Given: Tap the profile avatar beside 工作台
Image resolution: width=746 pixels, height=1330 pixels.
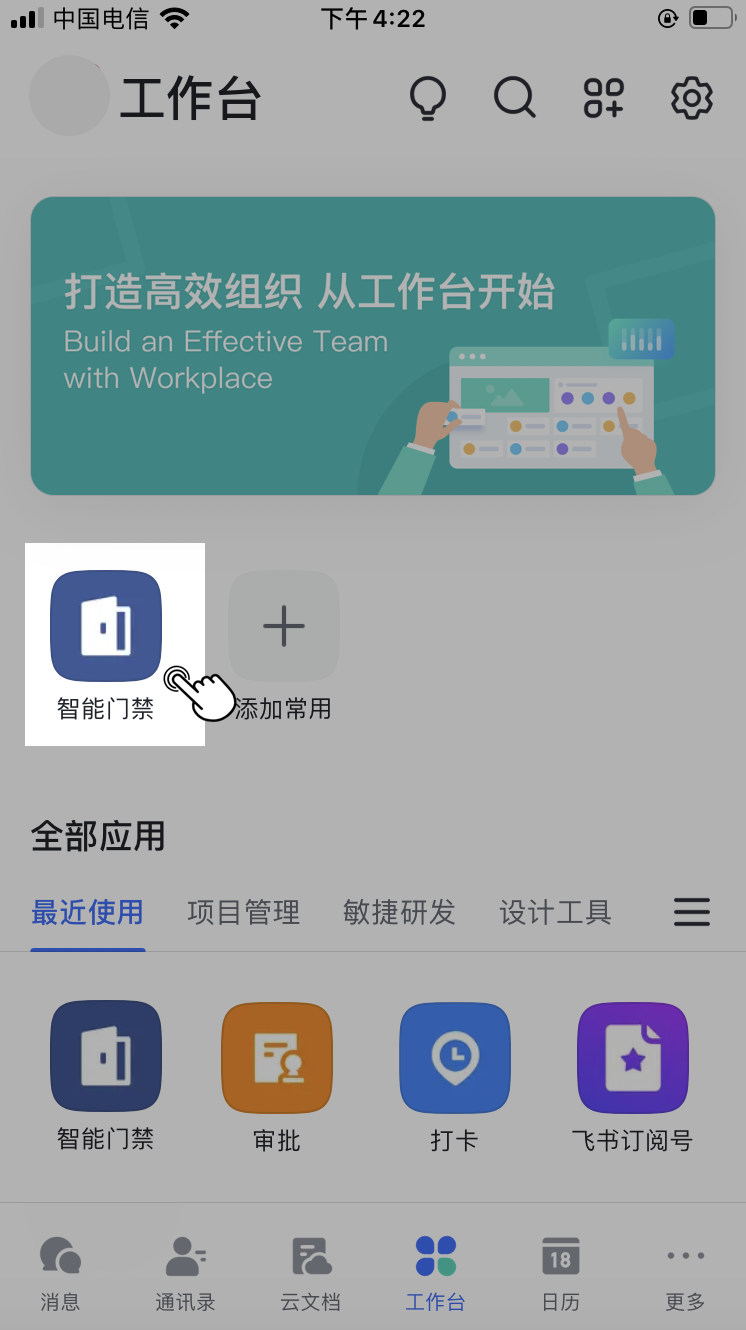Looking at the screenshot, I should click(x=69, y=96).
